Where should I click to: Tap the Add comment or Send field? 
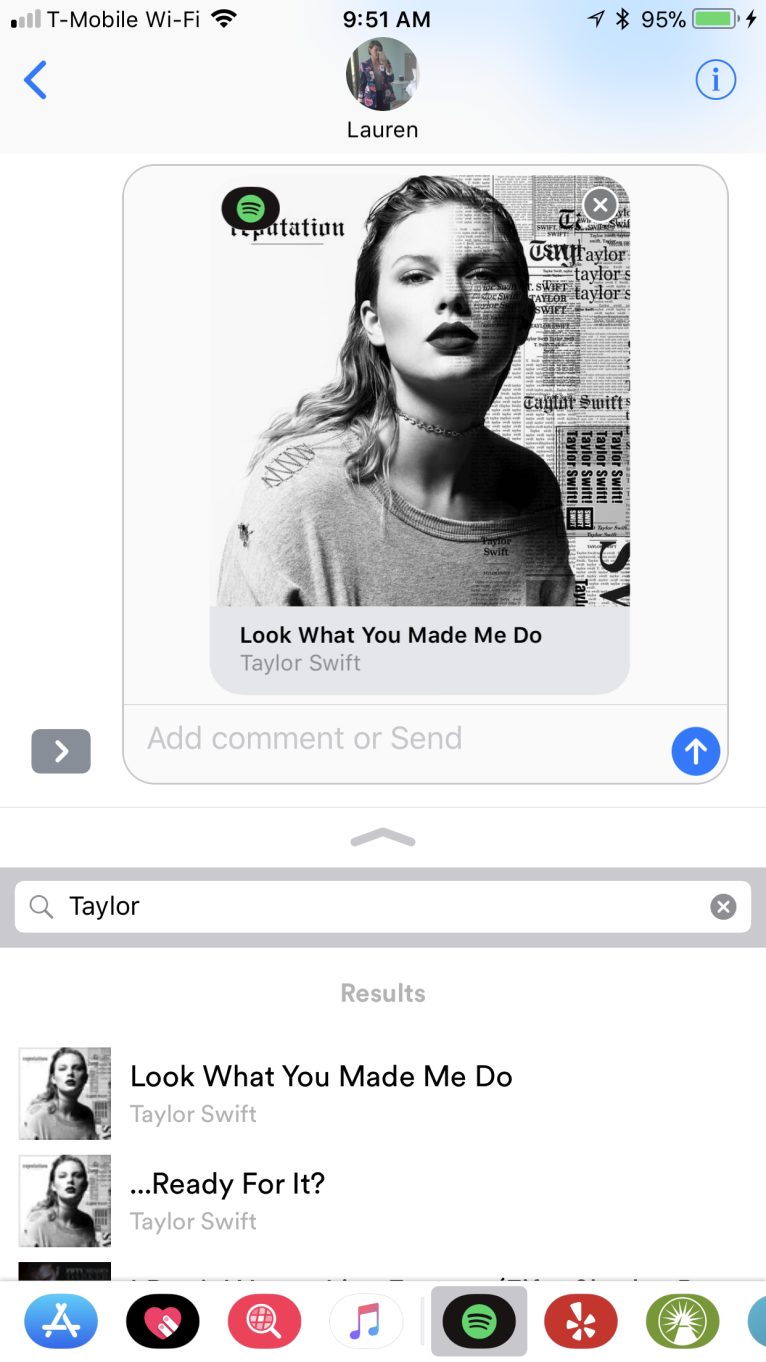pyautogui.click(x=400, y=738)
